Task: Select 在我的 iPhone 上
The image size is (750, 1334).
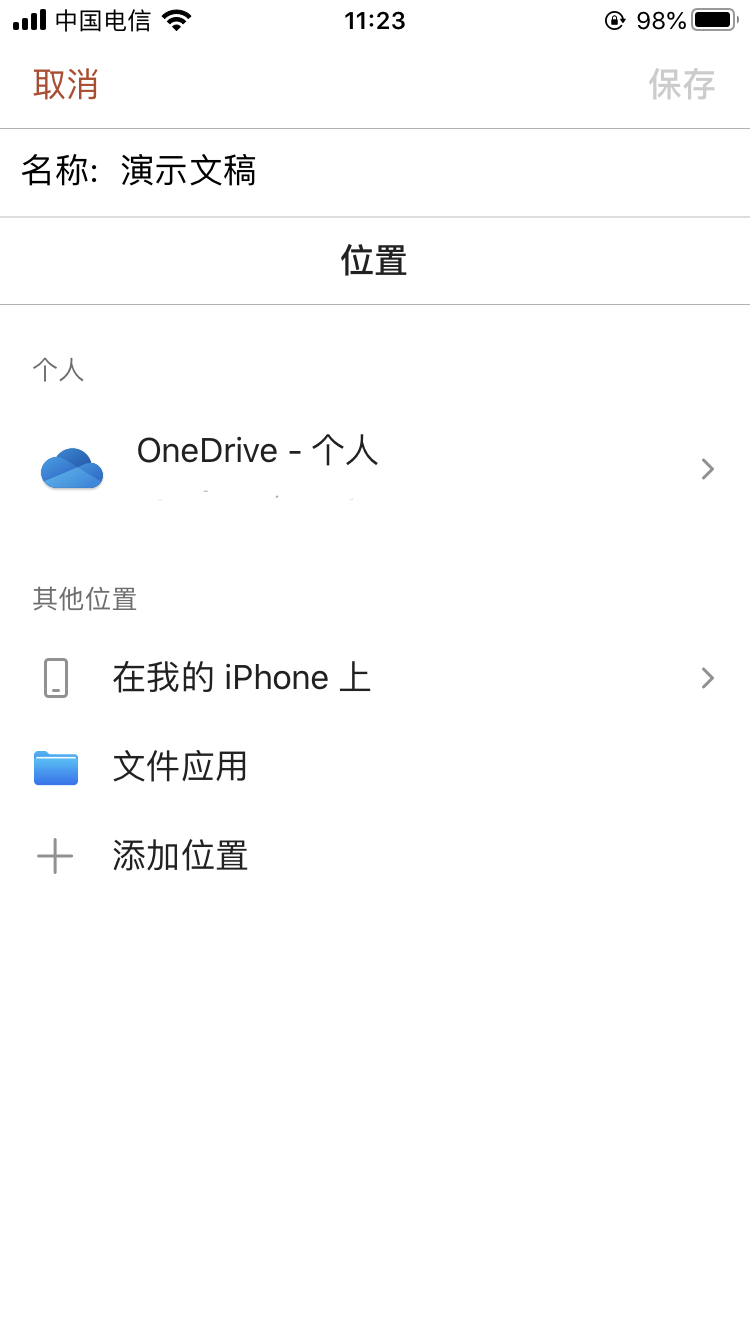Action: pyautogui.click(x=375, y=678)
